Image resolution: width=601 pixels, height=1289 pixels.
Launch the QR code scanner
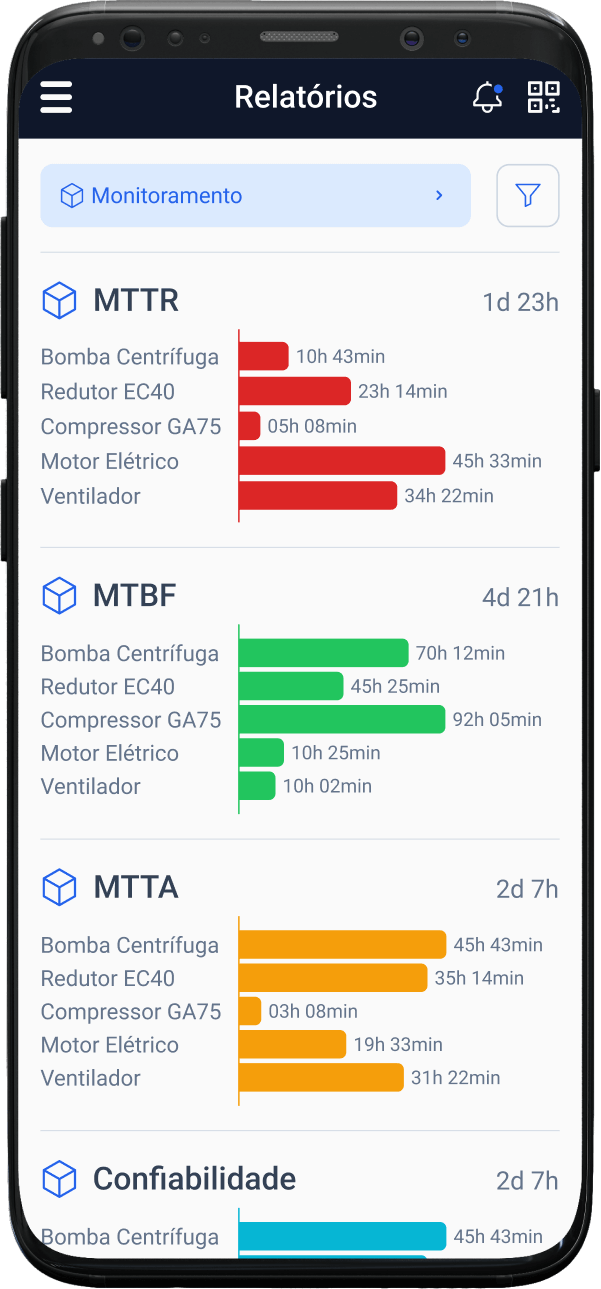[543, 97]
